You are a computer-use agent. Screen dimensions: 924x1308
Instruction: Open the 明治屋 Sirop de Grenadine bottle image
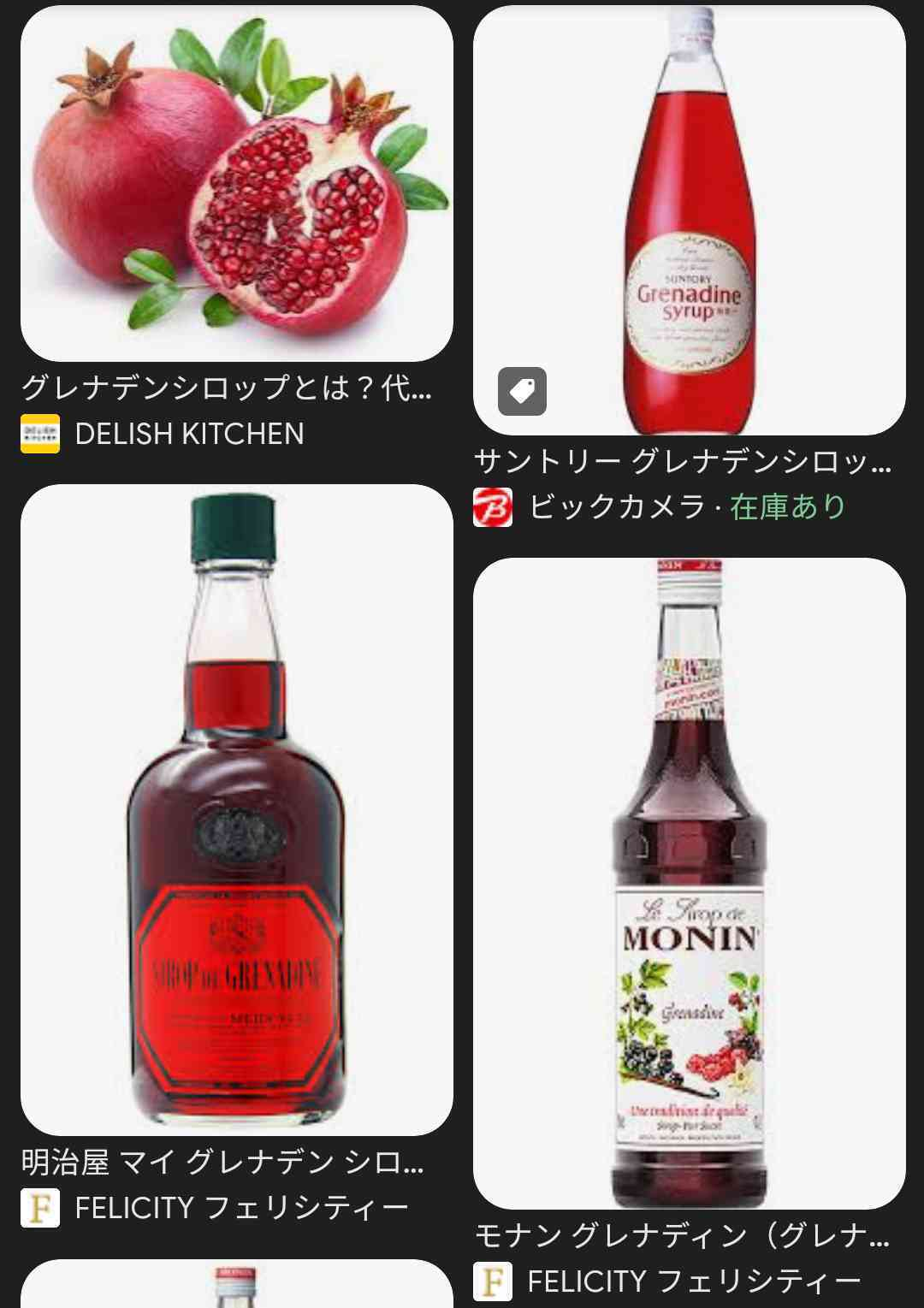coord(236,808)
